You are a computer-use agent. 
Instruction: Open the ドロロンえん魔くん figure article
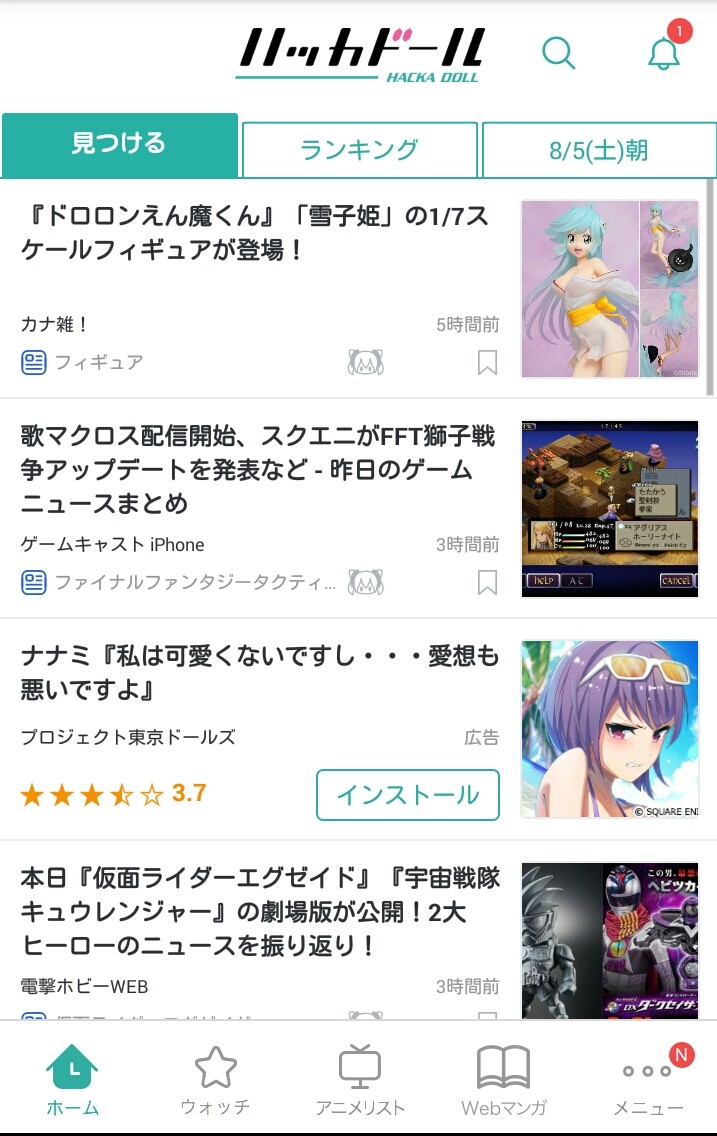point(255,233)
